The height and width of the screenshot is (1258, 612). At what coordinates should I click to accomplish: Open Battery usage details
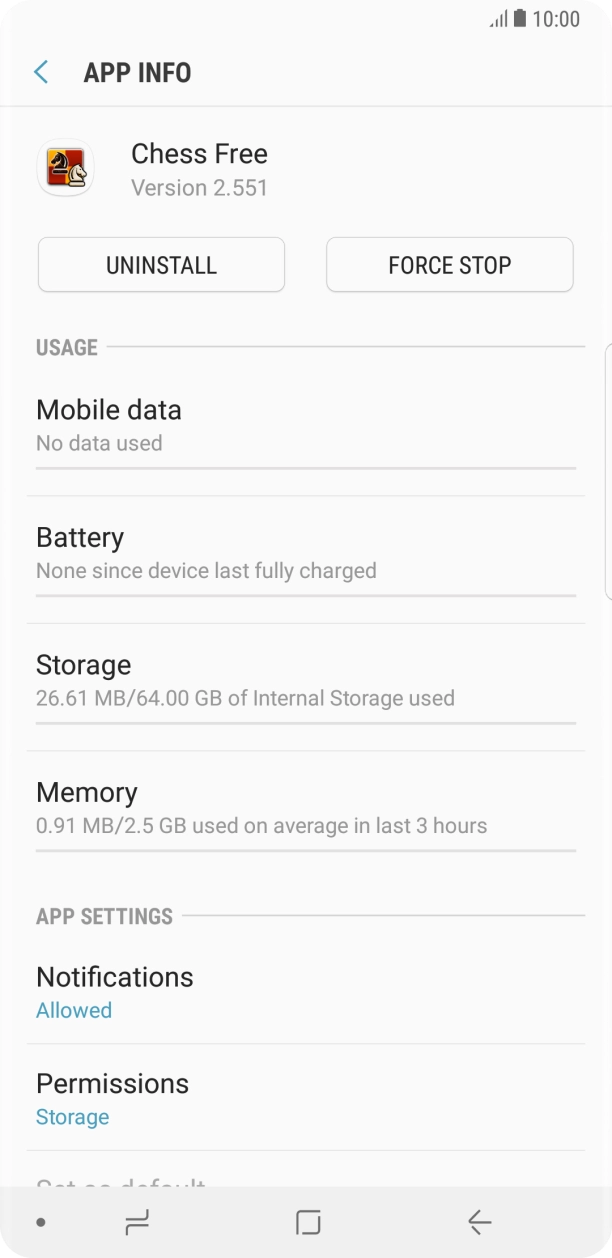point(305,553)
